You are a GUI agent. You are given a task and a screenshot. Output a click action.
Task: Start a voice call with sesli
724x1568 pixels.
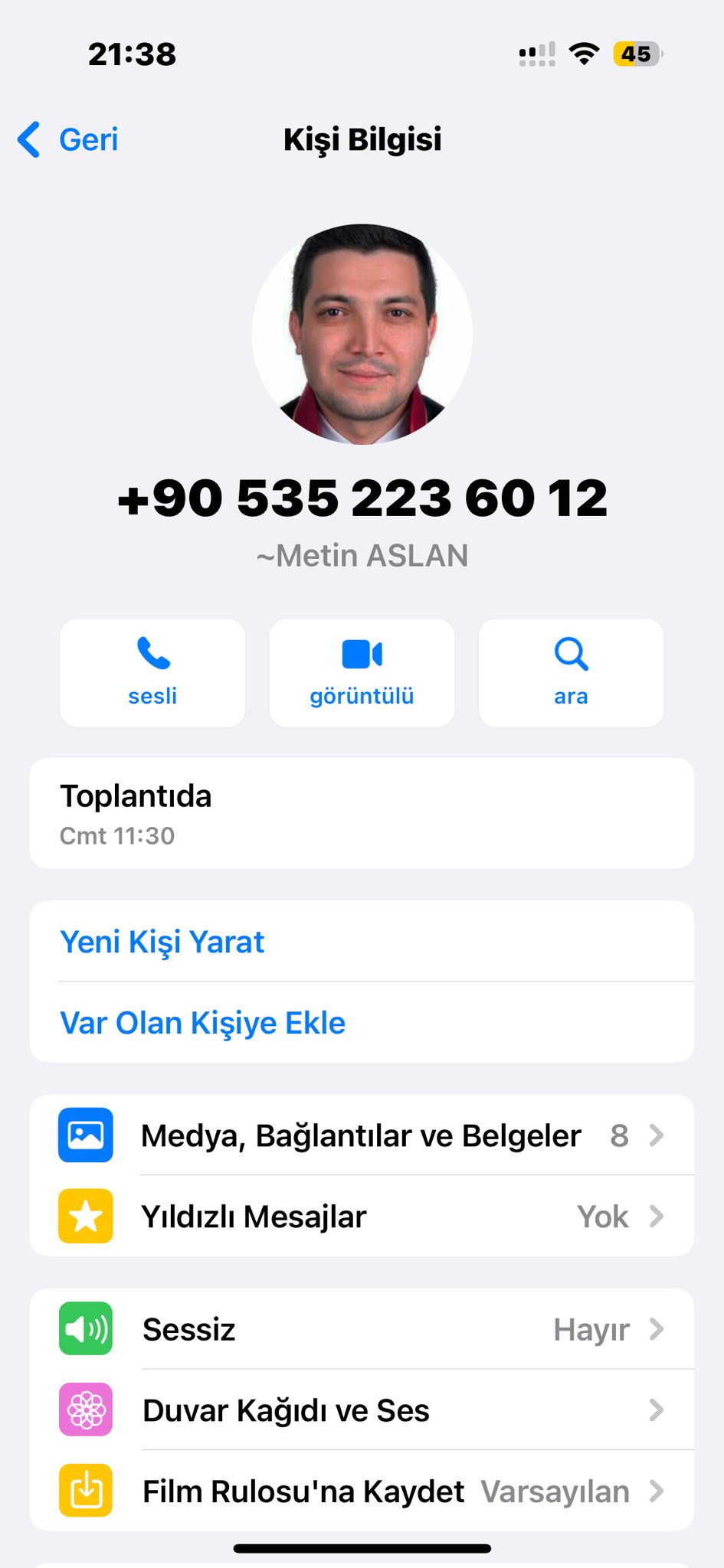(152, 672)
